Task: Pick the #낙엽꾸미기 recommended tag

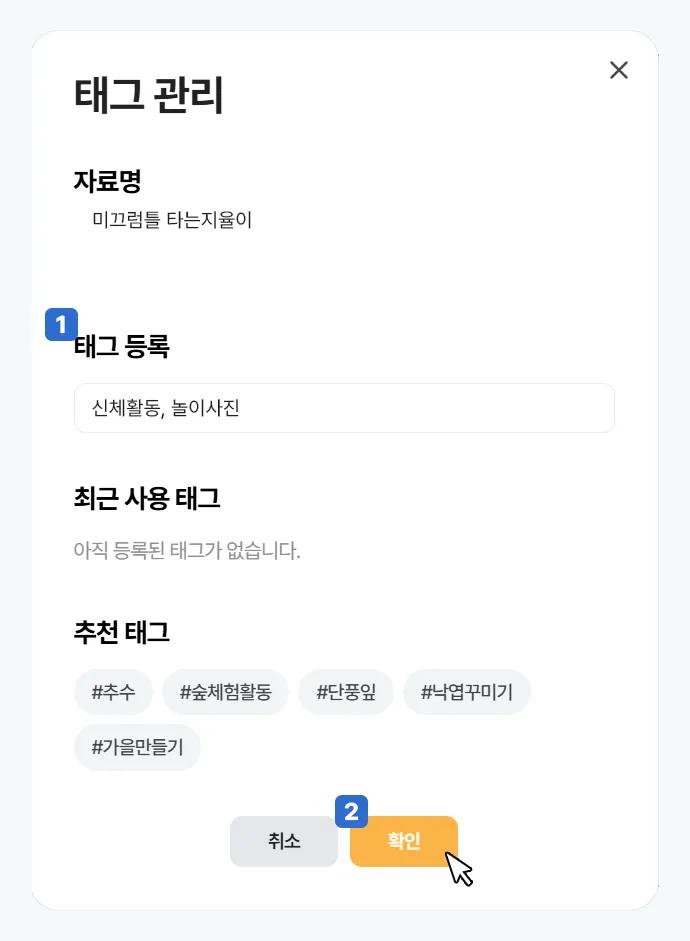Action: click(467, 691)
